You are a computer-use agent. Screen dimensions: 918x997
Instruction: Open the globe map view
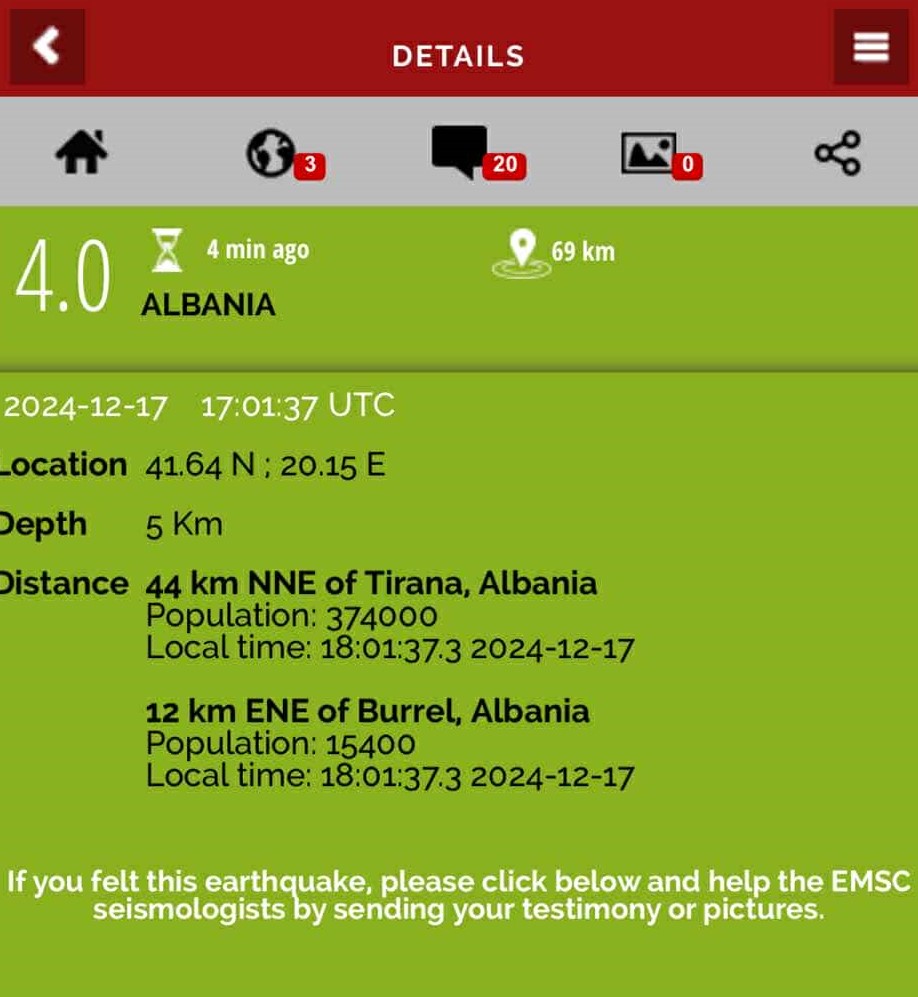click(x=271, y=154)
